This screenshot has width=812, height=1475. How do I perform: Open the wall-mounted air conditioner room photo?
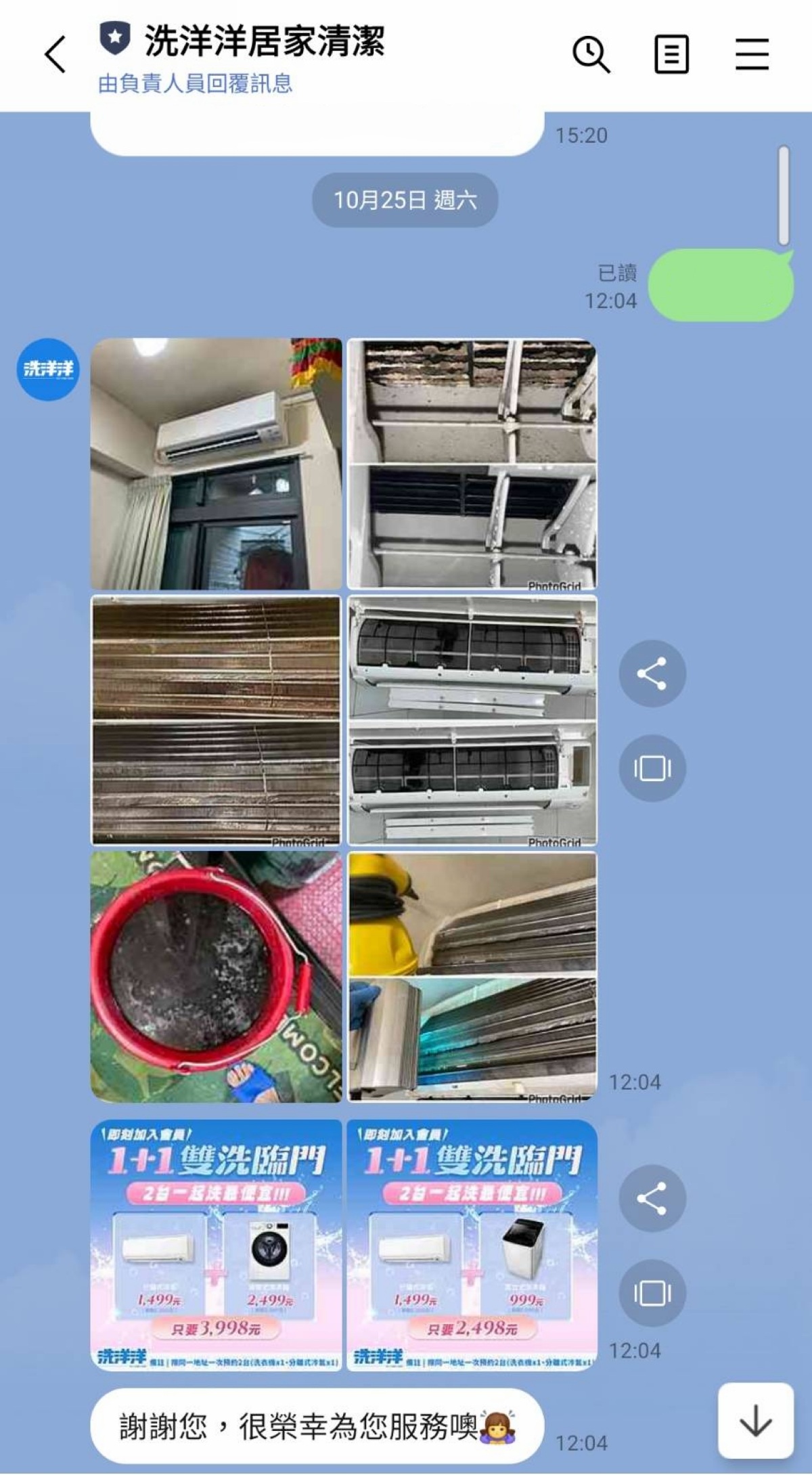tap(217, 464)
